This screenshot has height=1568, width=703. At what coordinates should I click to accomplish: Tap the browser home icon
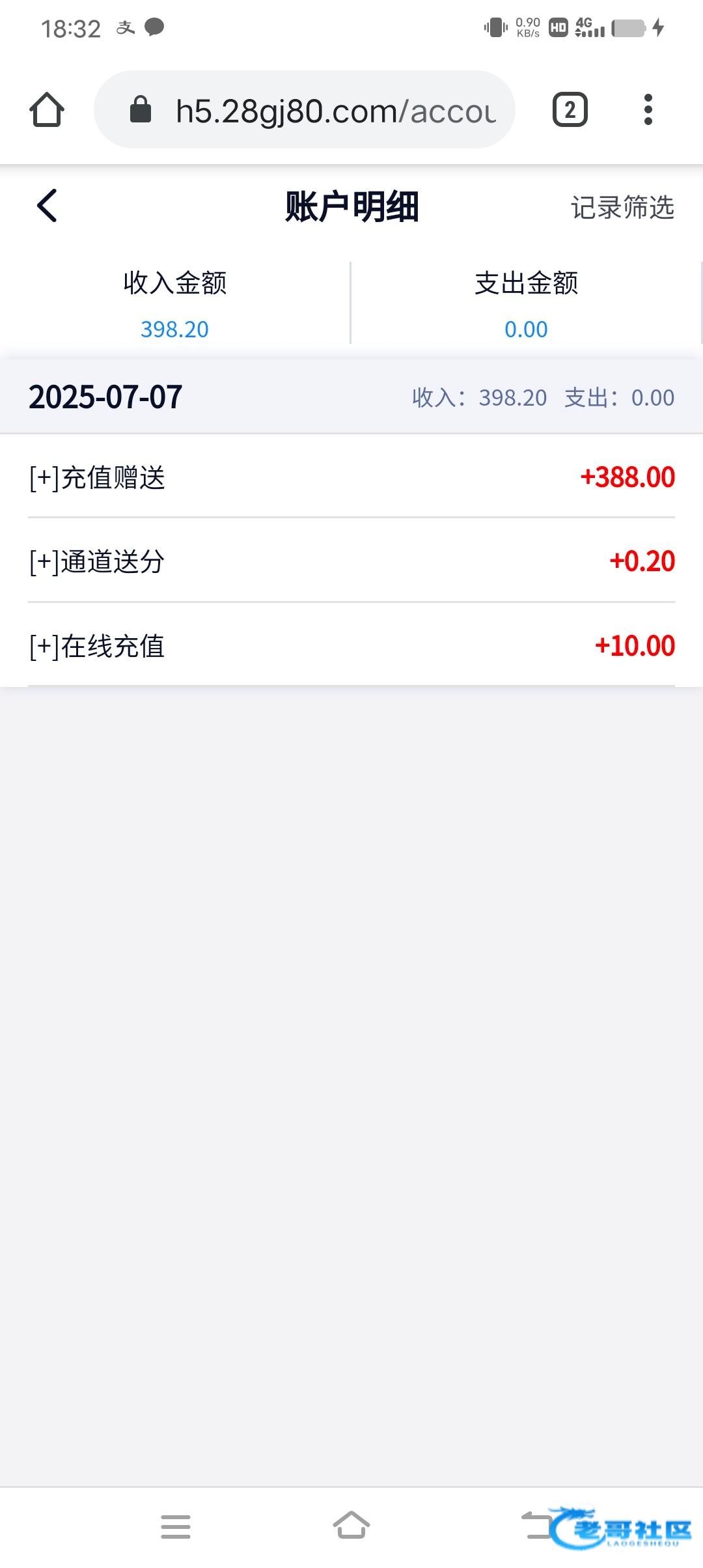(x=47, y=109)
